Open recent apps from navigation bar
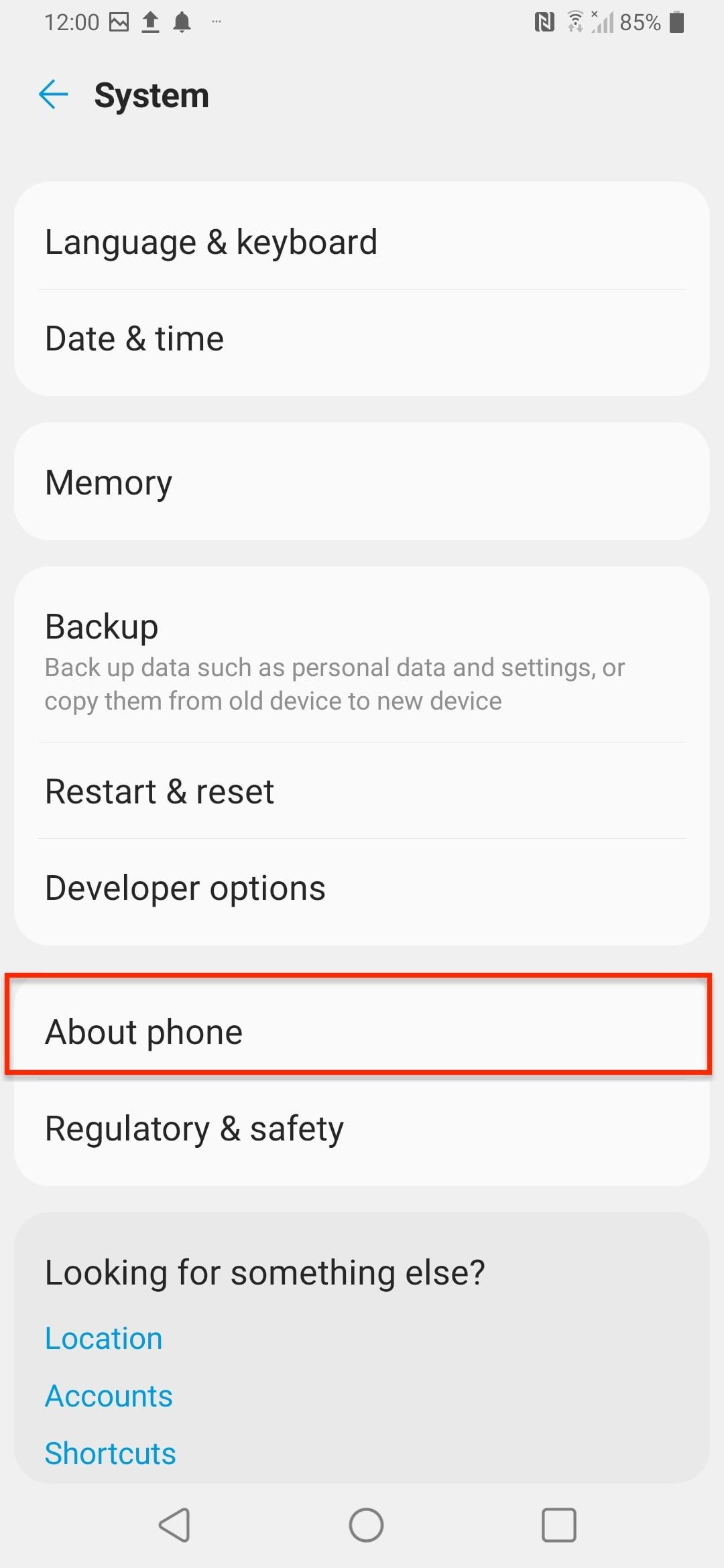The height and width of the screenshot is (1568, 724). pos(558,1526)
